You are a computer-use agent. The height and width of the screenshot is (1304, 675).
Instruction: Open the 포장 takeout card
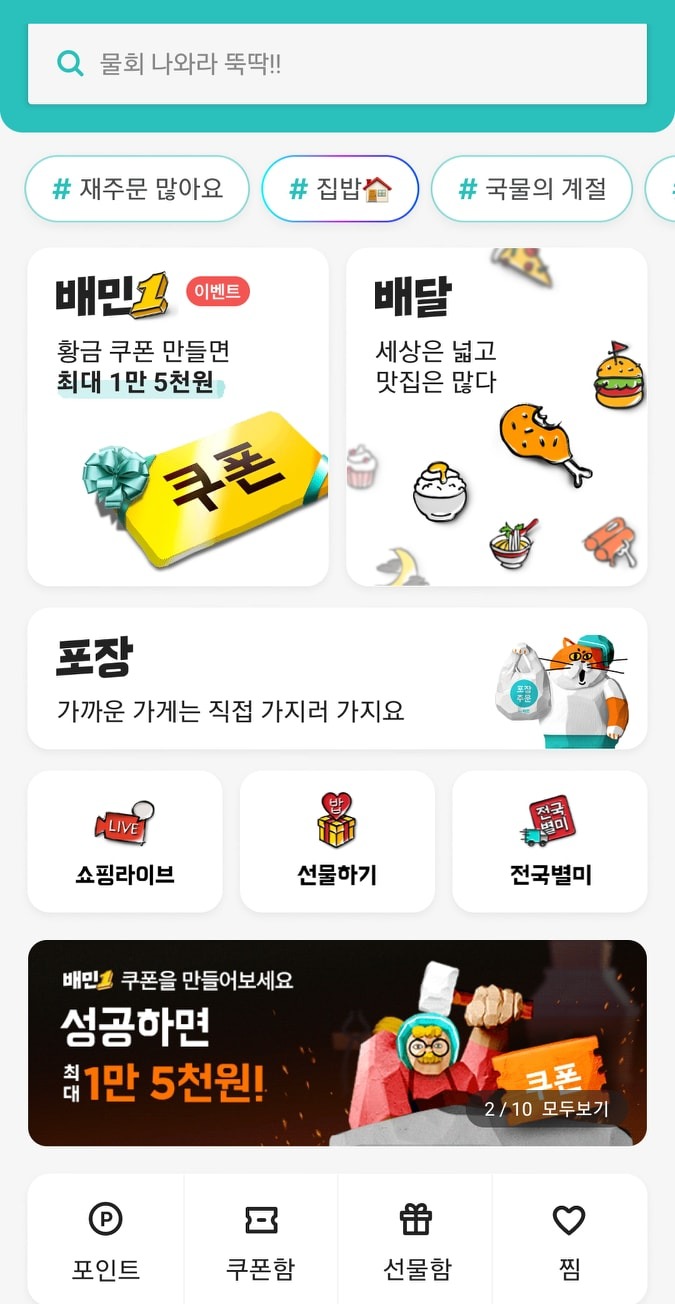pos(337,678)
